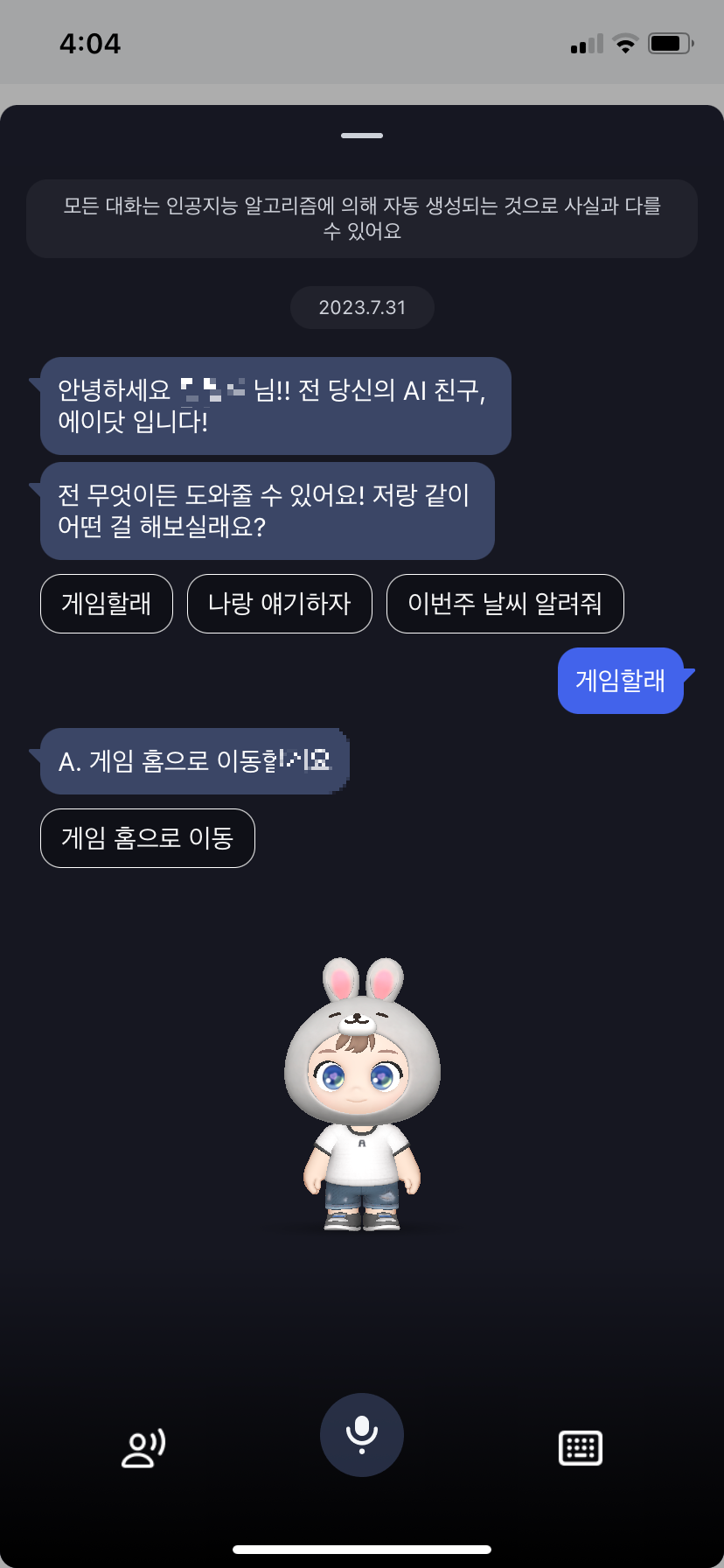This screenshot has height=1568, width=724.
Task: Tap the '게임 홈으로 이동하세요' reply bubble
Action: point(193,759)
